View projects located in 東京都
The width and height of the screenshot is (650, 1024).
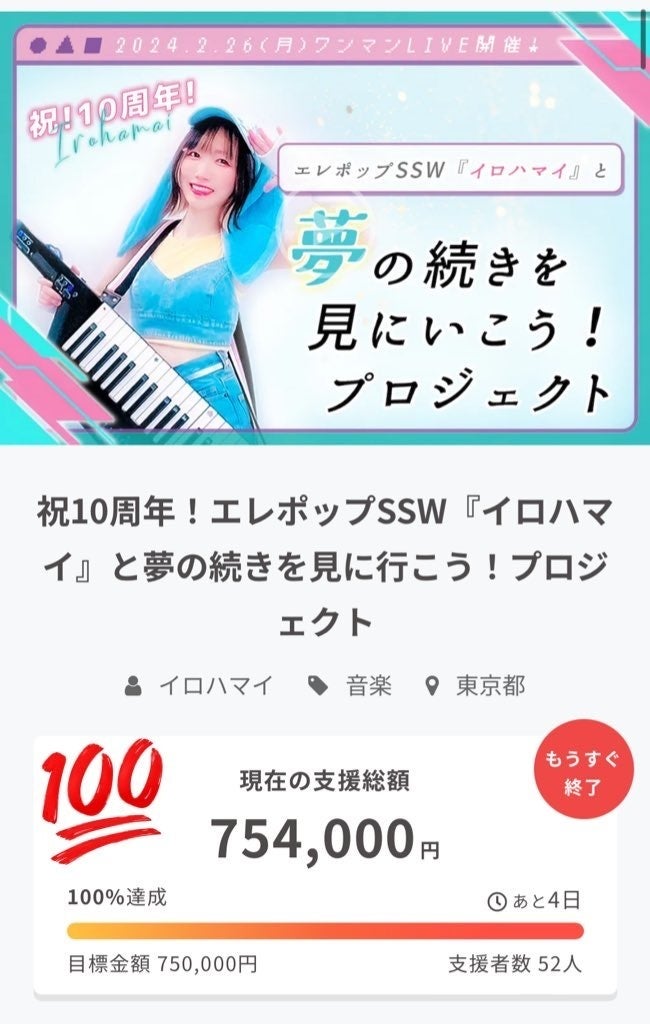(x=489, y=686)
